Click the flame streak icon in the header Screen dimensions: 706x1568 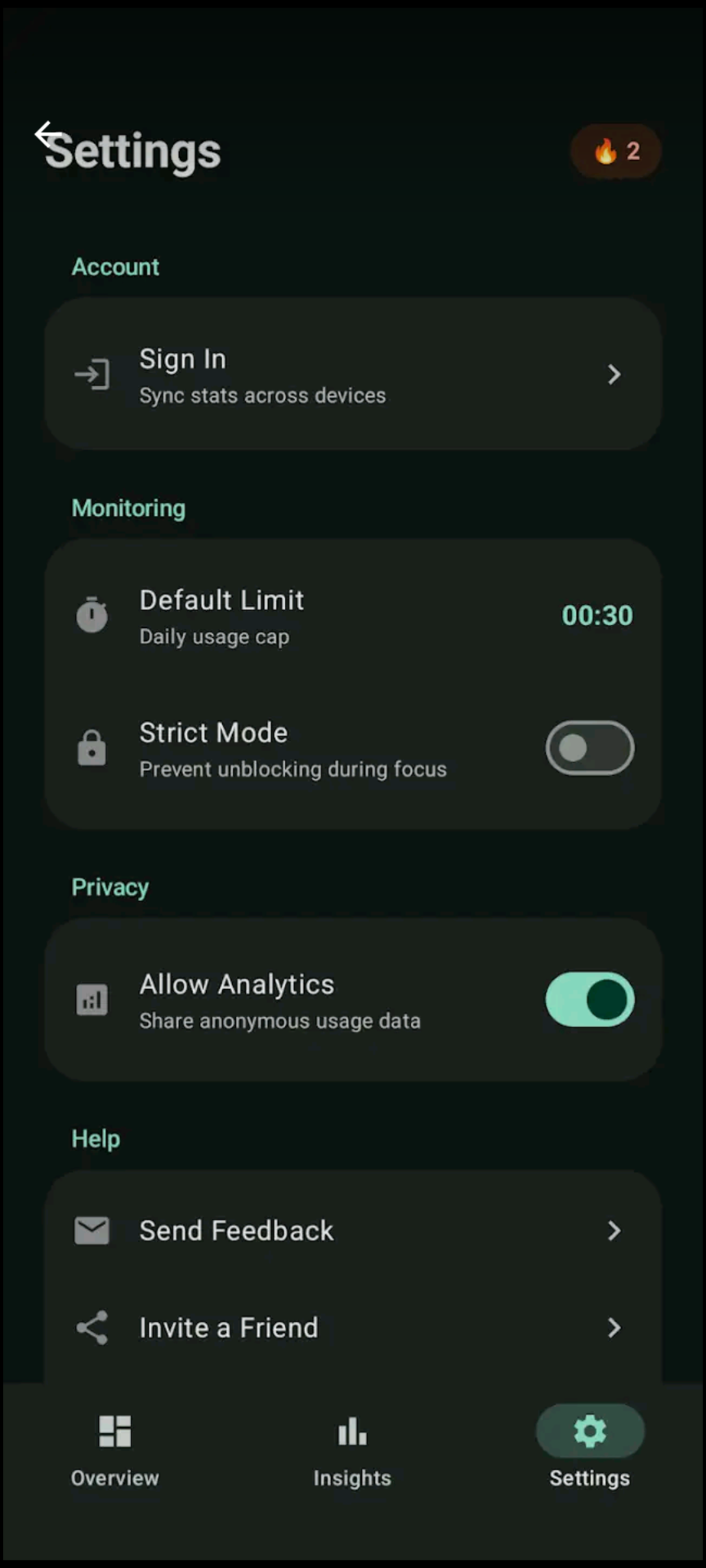pos(615,151)
